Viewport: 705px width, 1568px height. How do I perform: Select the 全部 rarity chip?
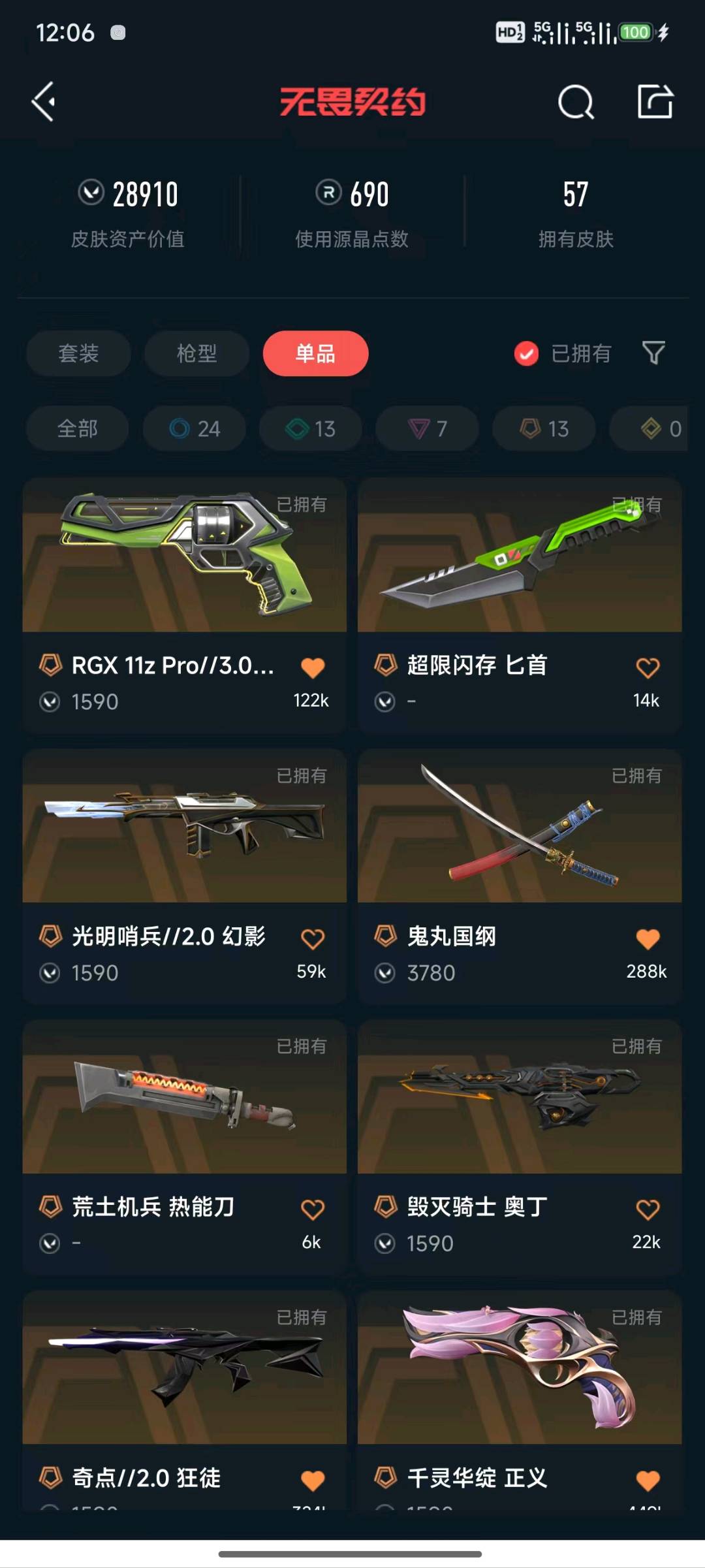tap(77, 428)
